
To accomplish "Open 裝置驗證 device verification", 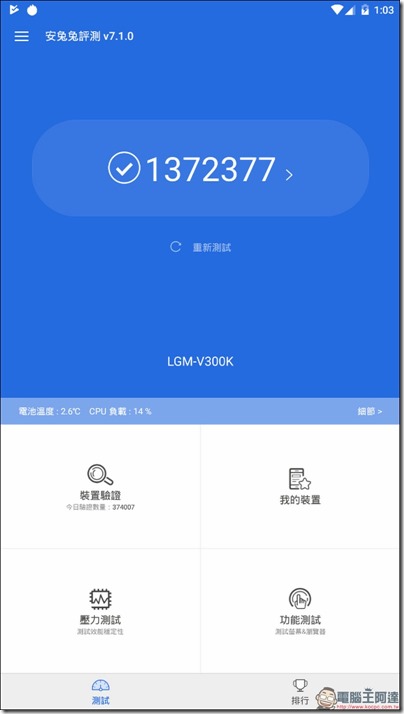I will pos(100,486).
